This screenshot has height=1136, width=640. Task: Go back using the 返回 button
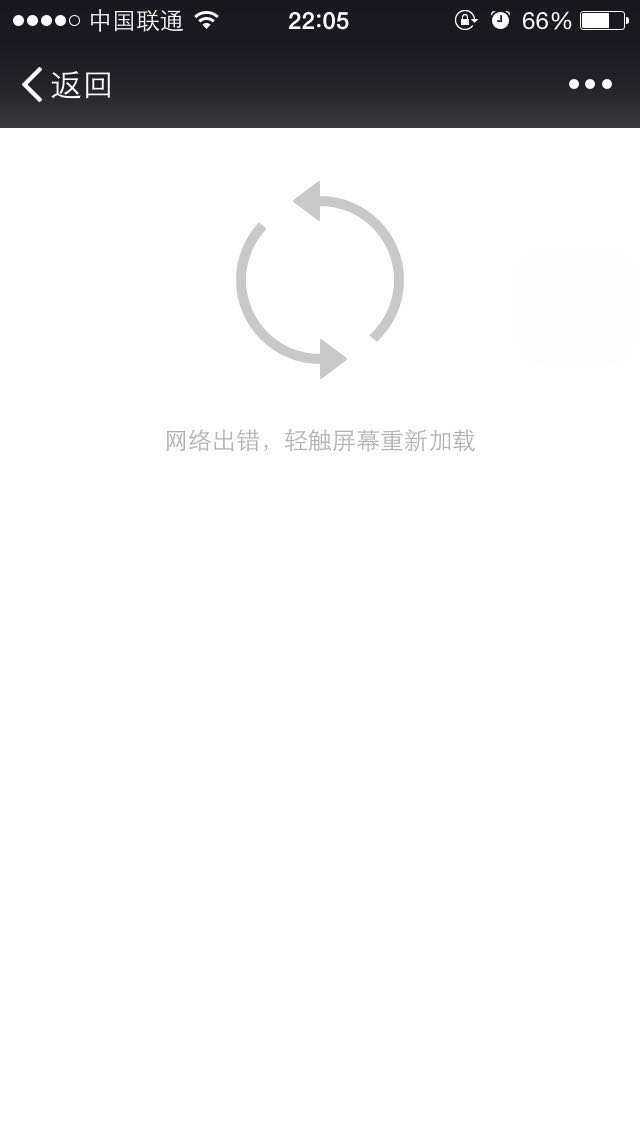click(x=66, y=85)
